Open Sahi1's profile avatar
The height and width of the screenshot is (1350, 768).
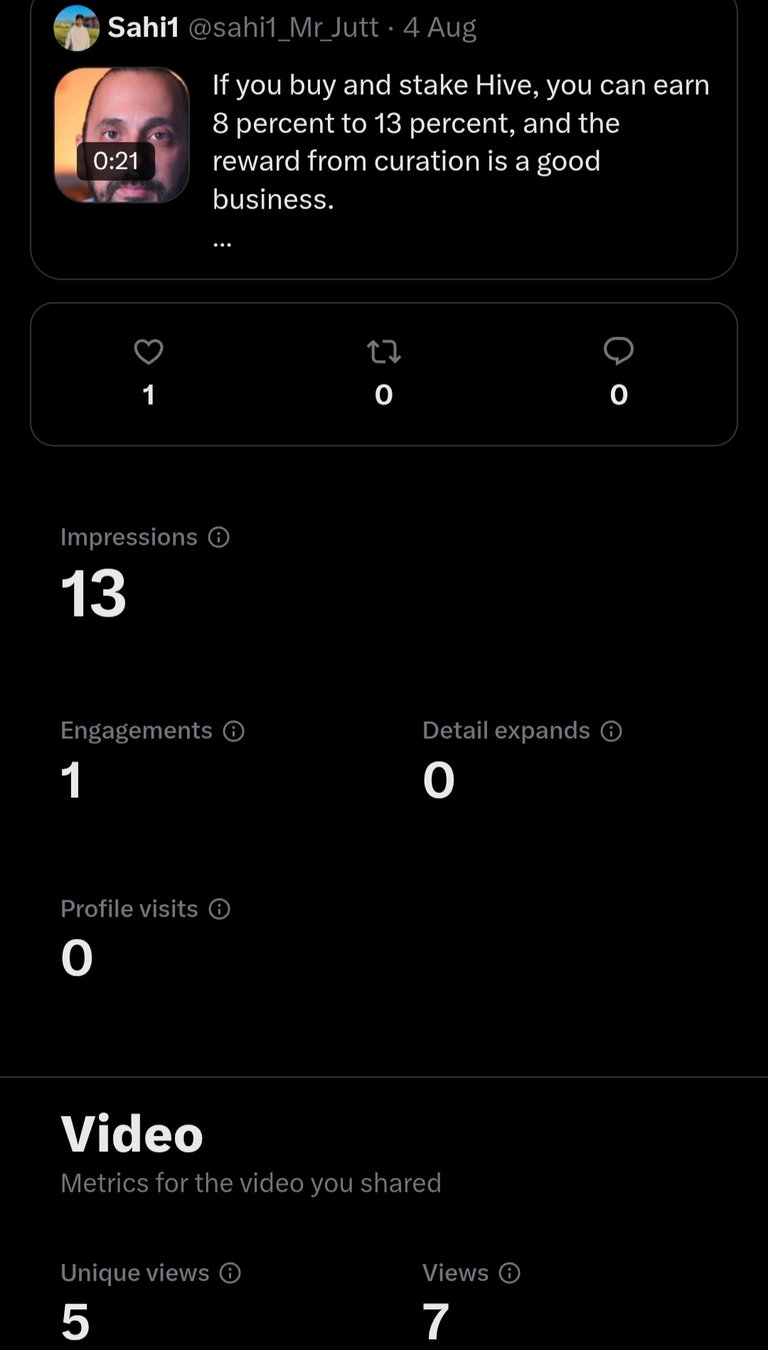76,28
